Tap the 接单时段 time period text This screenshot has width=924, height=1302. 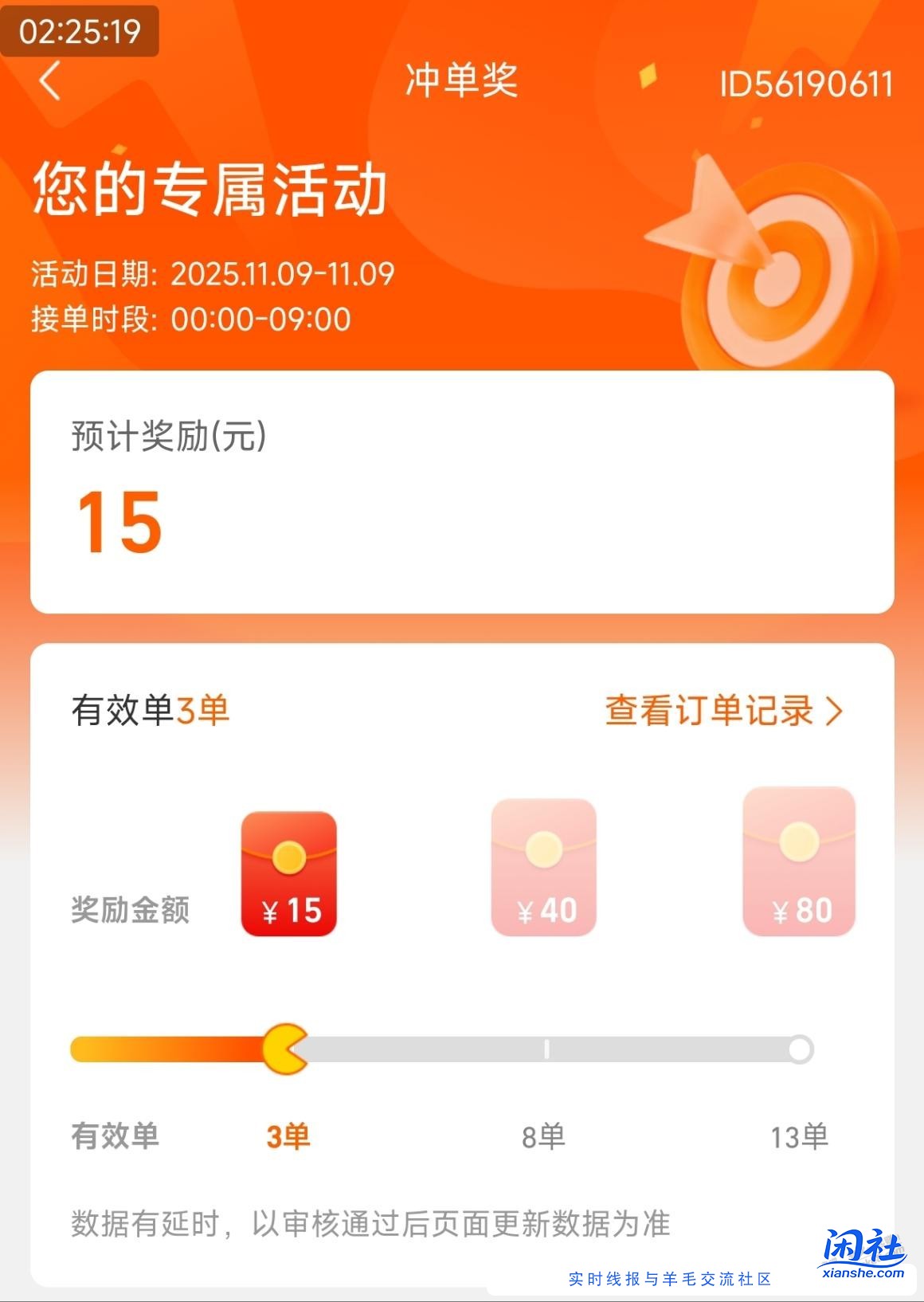click(190, 319)
